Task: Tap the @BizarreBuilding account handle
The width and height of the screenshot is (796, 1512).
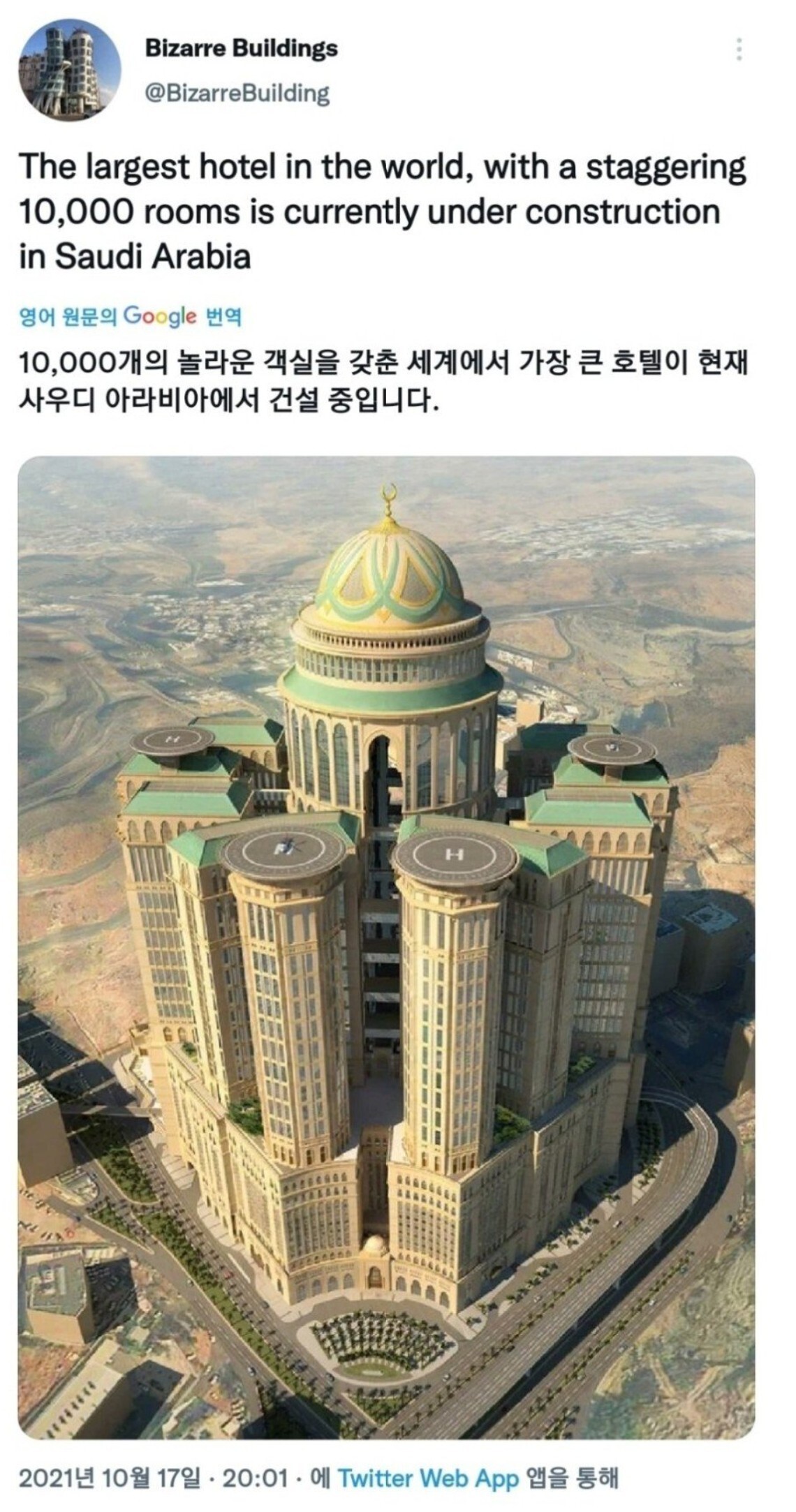Action: pyautogui.click(x=237, y=94)
